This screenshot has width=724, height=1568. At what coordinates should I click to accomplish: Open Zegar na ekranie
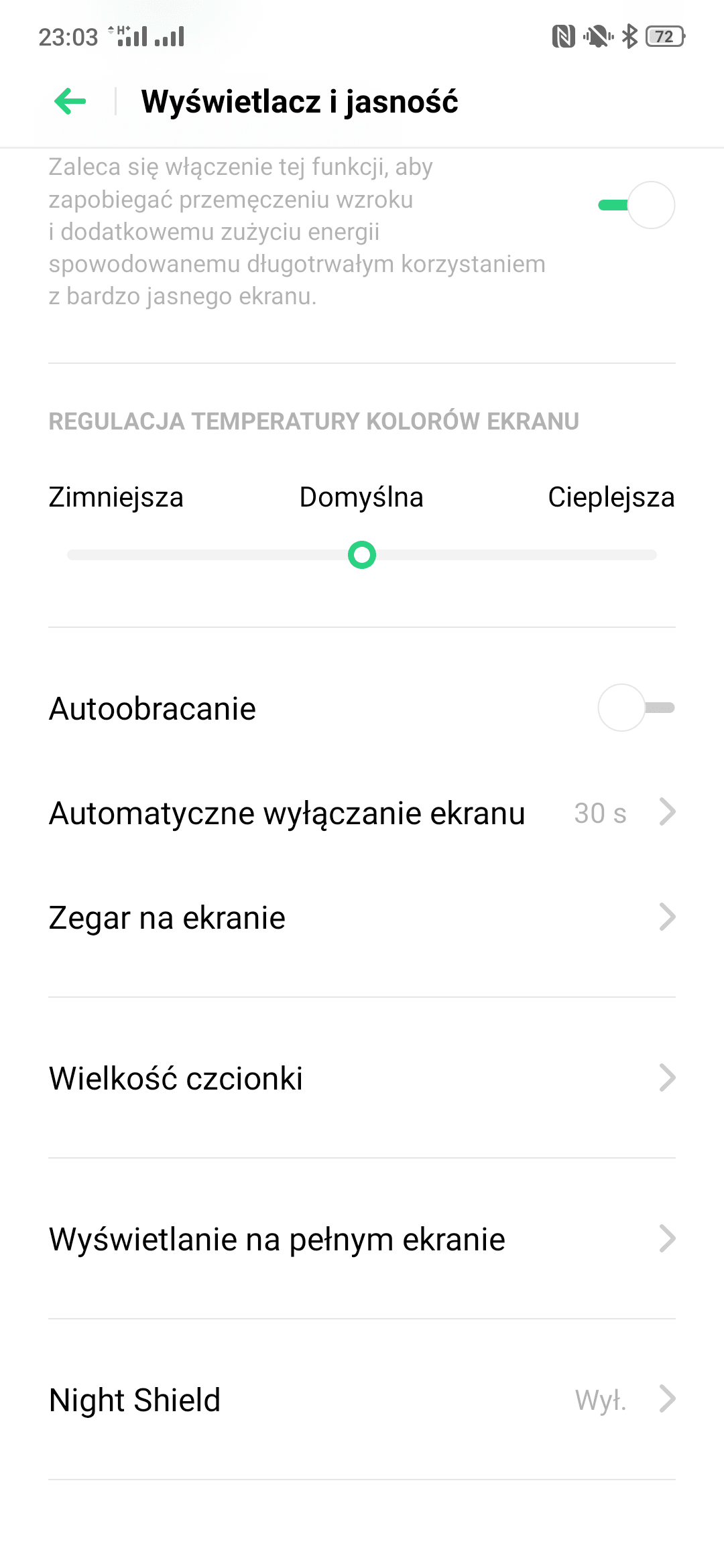click(x=362, y=917)
